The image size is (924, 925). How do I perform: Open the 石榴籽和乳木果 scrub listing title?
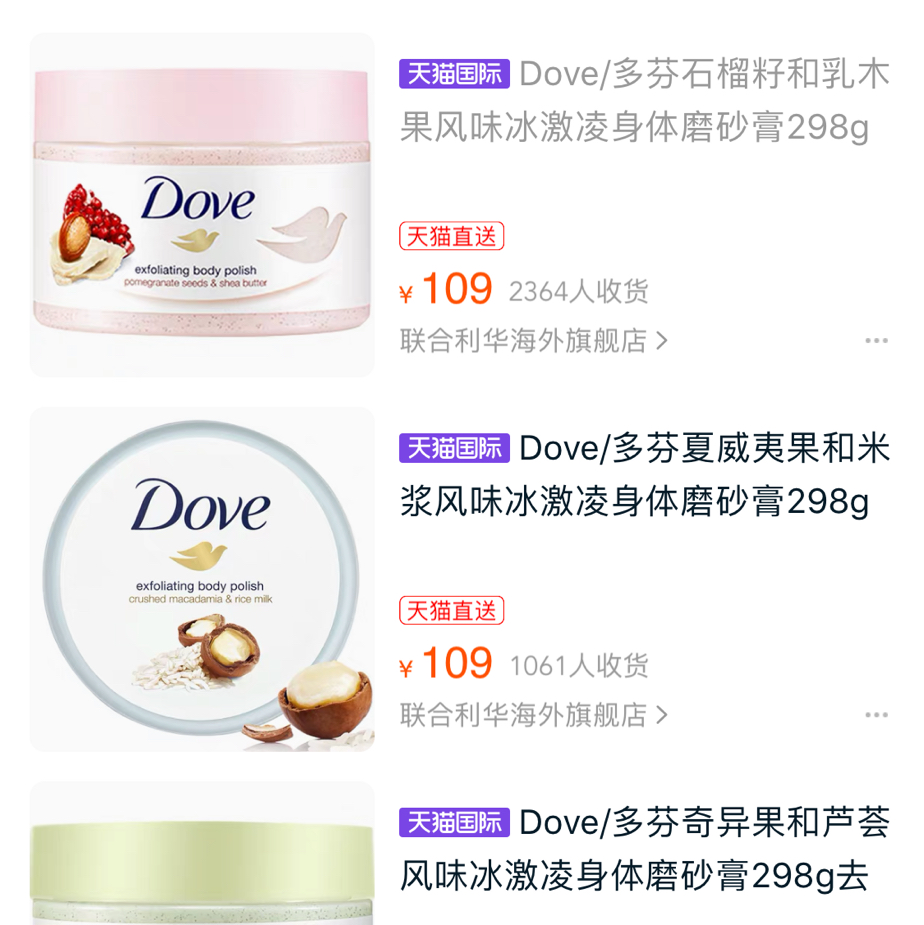[x=644, y=101]
